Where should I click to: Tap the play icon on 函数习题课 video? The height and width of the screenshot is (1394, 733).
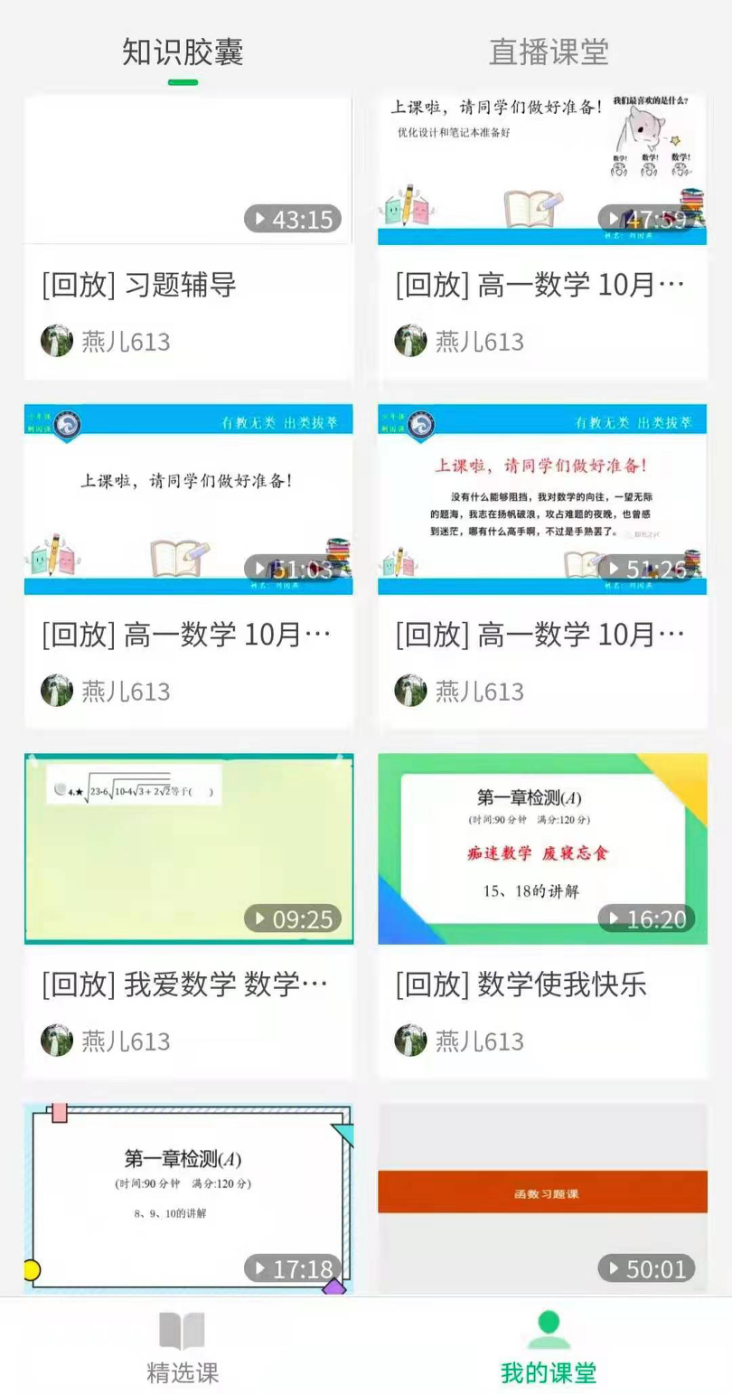tap(613, 1270)
